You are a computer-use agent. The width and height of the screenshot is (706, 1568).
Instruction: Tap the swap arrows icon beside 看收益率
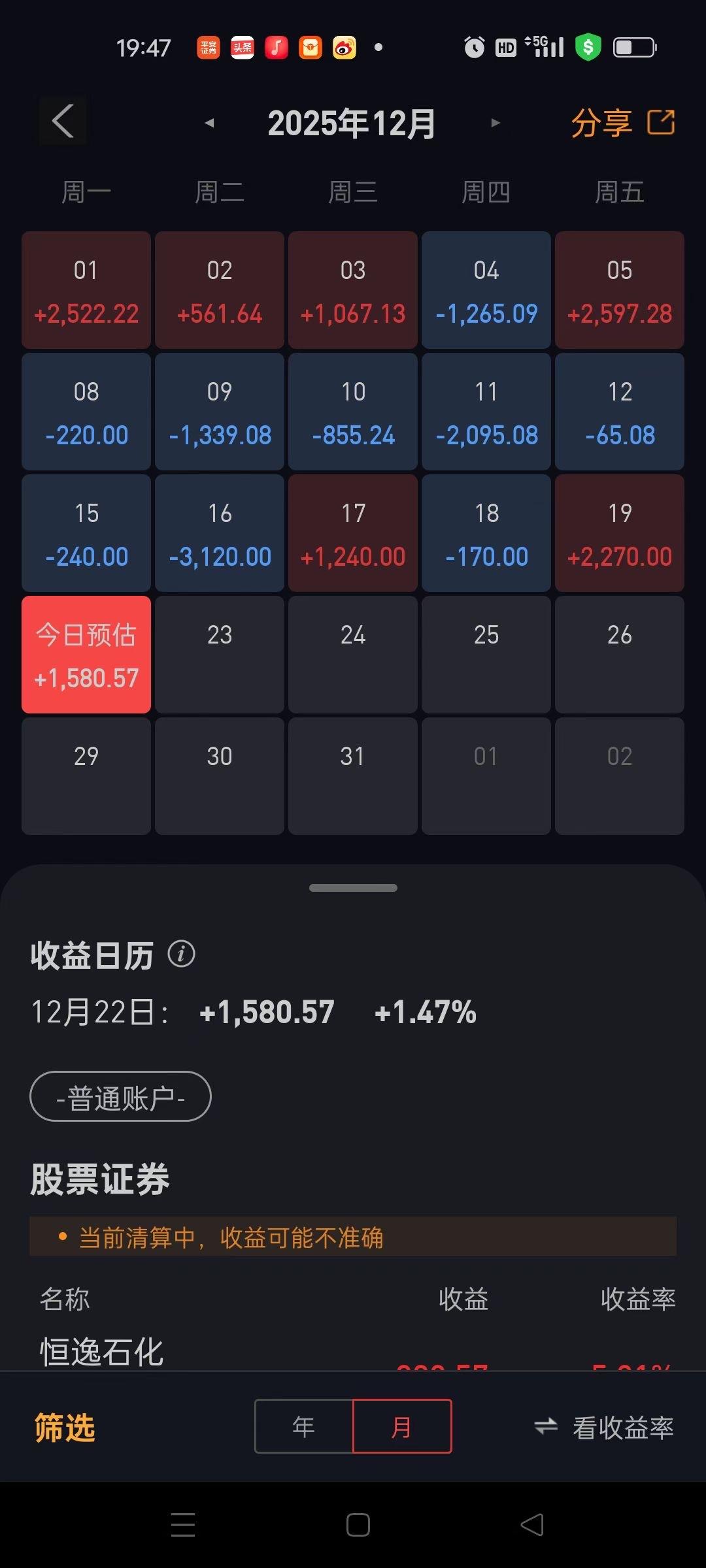tap(548, 1428)
